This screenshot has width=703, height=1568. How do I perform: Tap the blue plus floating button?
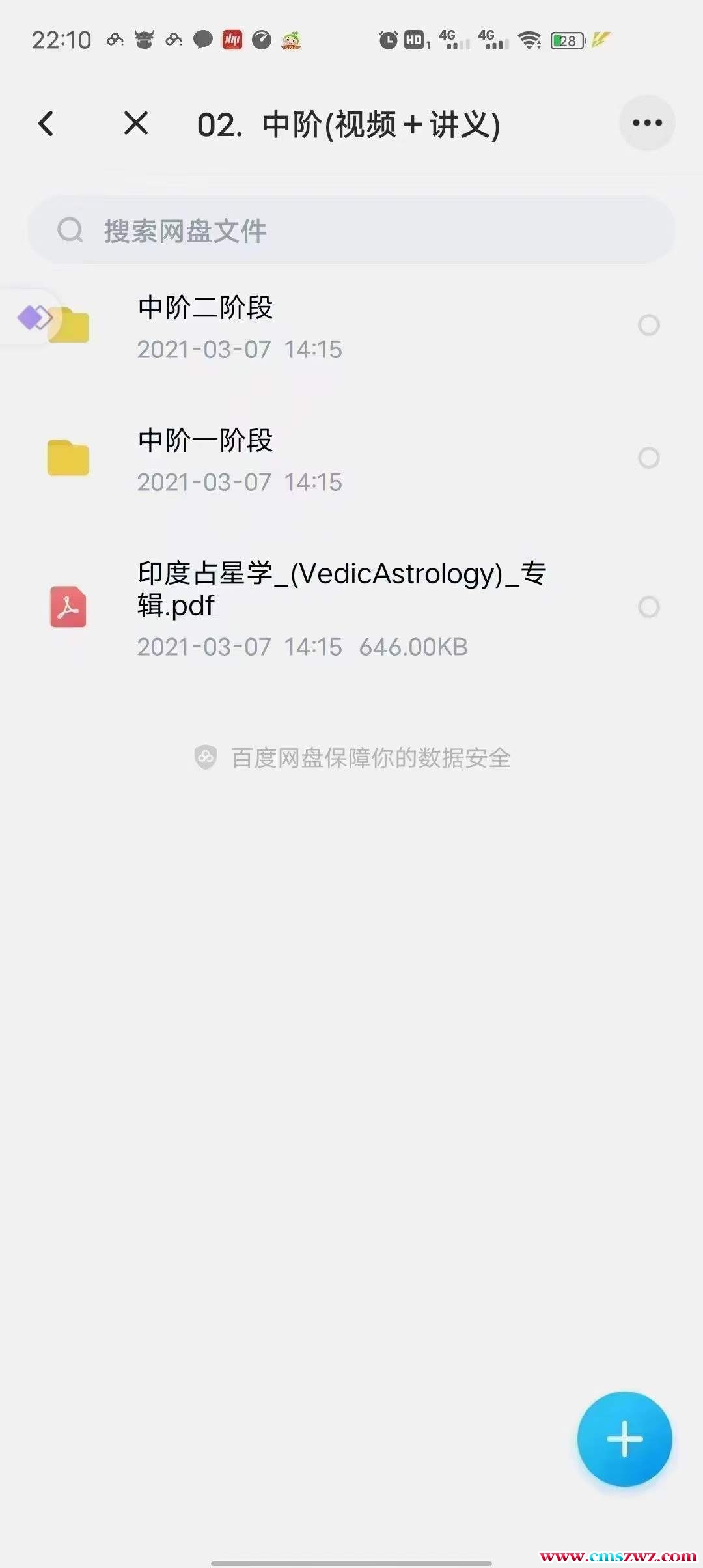(x=624, y=1438)
